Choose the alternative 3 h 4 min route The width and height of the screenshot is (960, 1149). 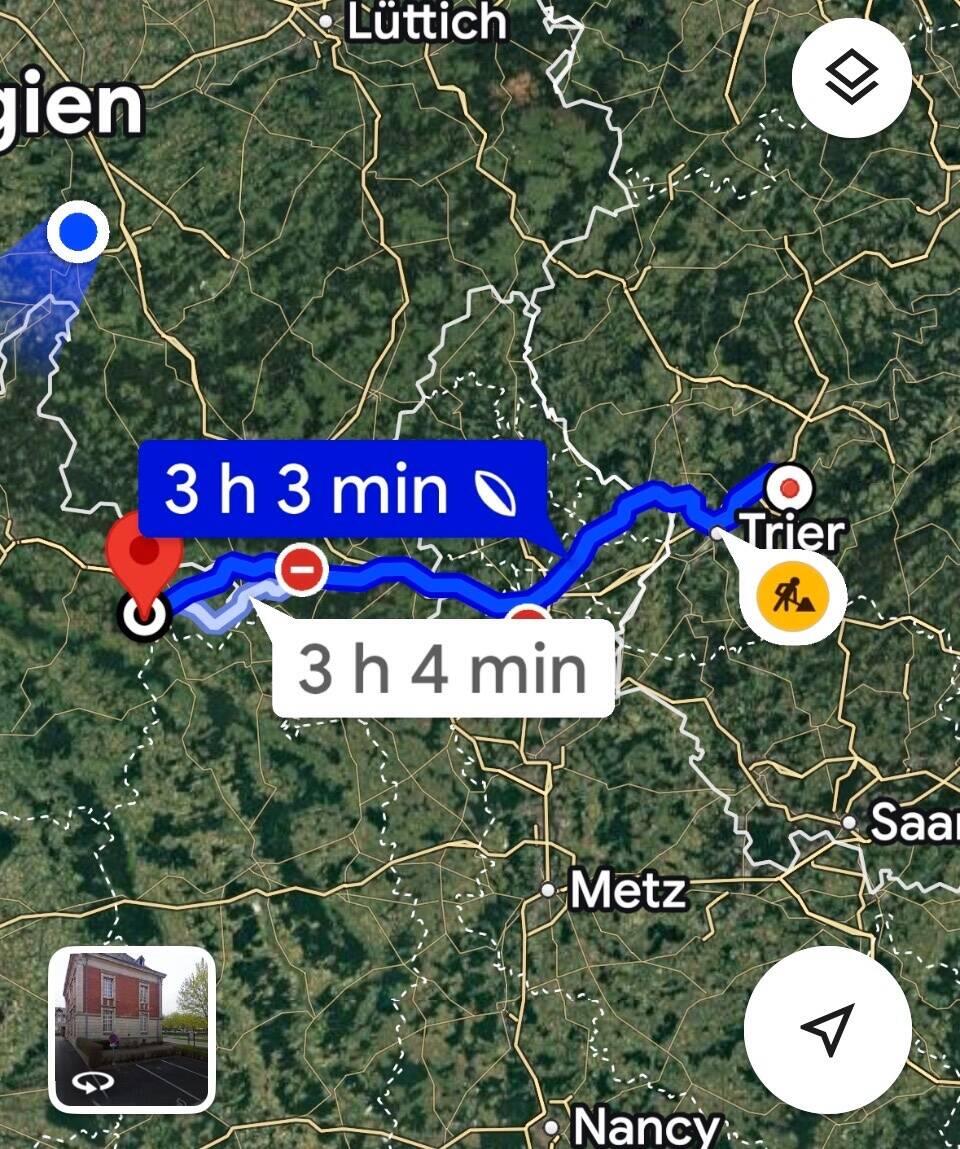pyautogui.click(x=442, y=669)
